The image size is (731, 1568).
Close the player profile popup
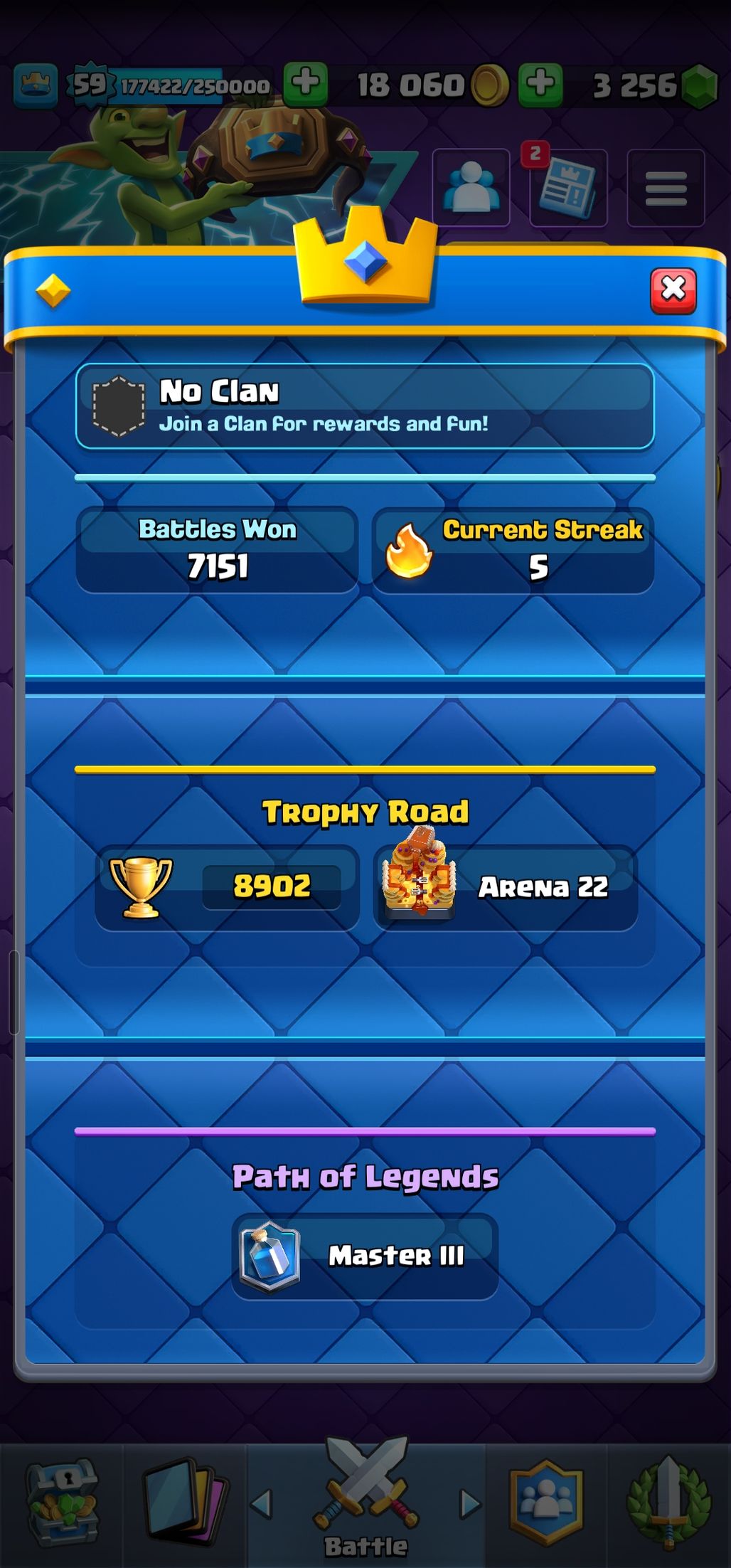673,290
